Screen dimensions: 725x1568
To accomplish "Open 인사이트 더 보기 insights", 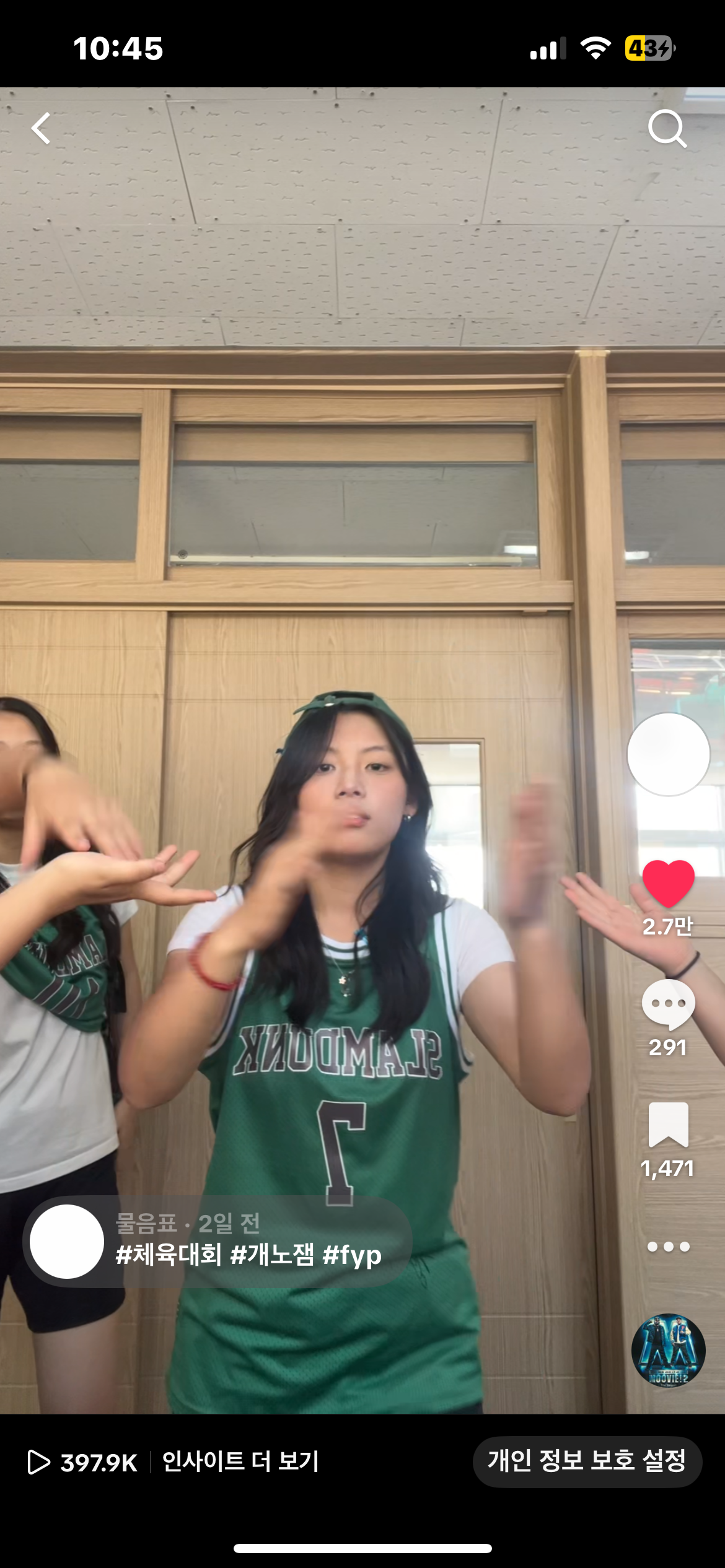I will pyautogui.click(x=240, y=1461).
